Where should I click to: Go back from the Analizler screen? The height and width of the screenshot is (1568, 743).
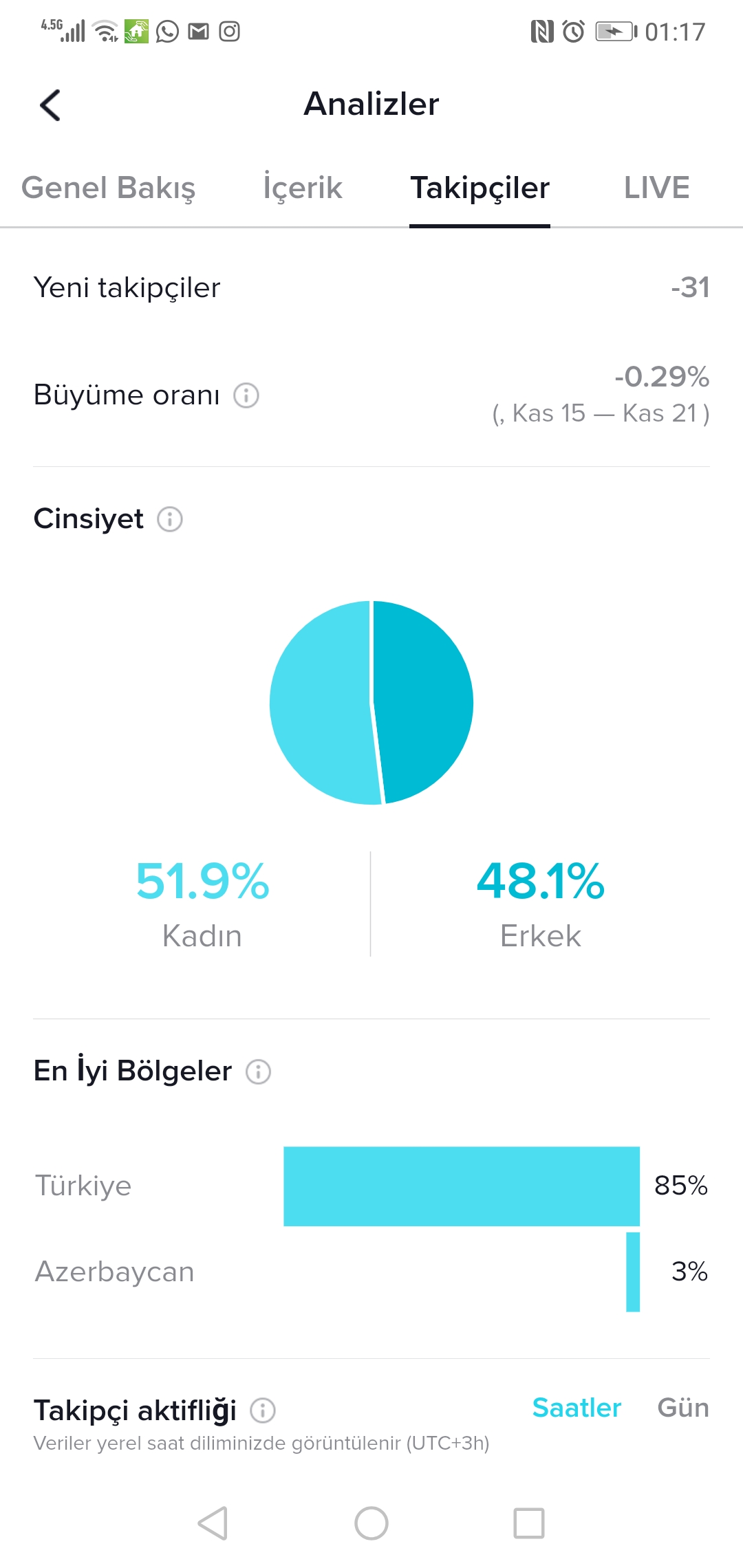50,105
